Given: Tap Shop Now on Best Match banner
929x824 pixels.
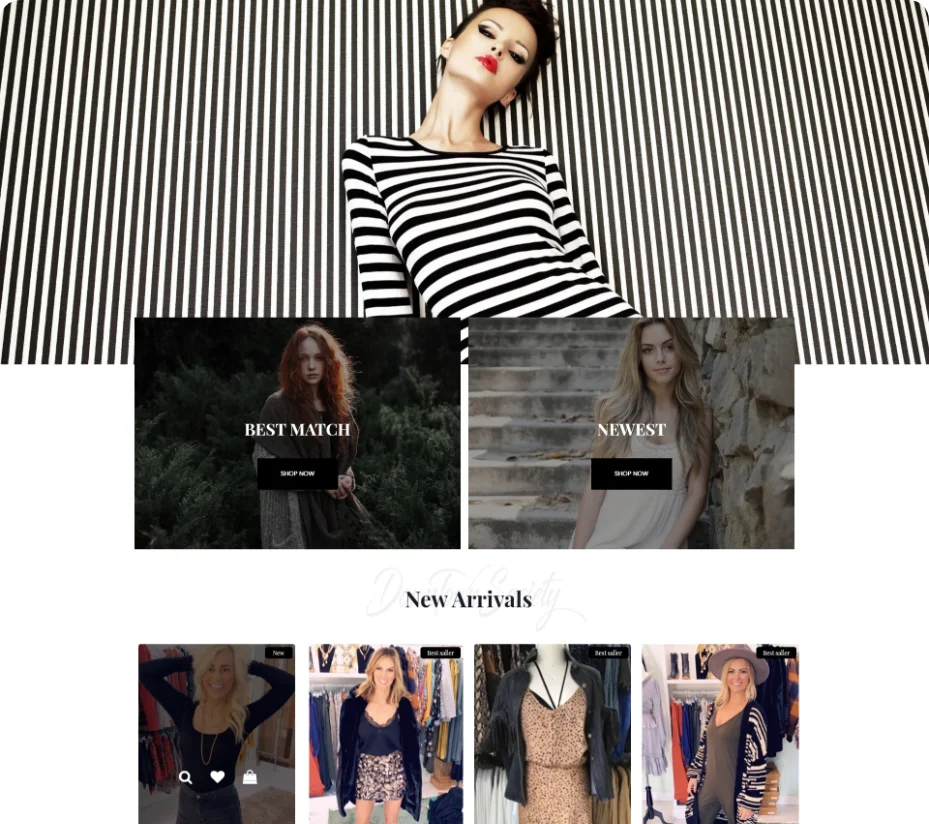Looking at the screenshot, I should point(297,473).
